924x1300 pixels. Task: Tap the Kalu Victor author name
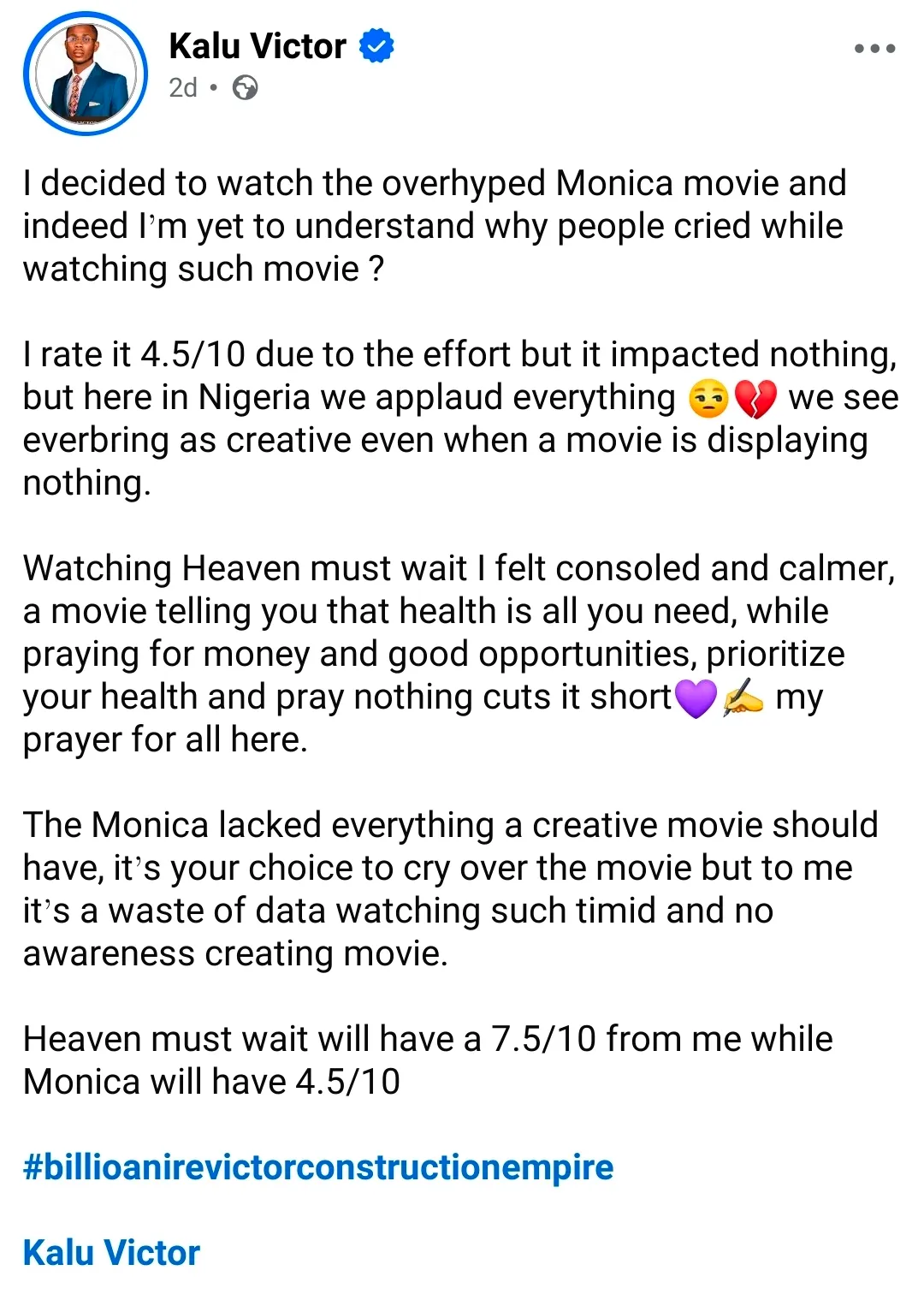258,46
